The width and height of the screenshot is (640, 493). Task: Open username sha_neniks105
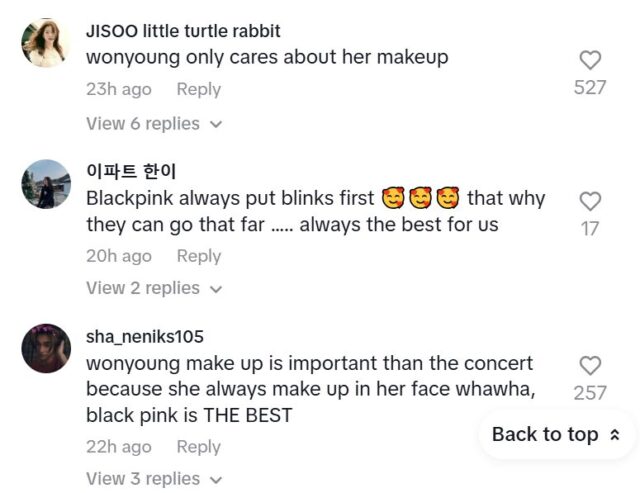[145, 336]
